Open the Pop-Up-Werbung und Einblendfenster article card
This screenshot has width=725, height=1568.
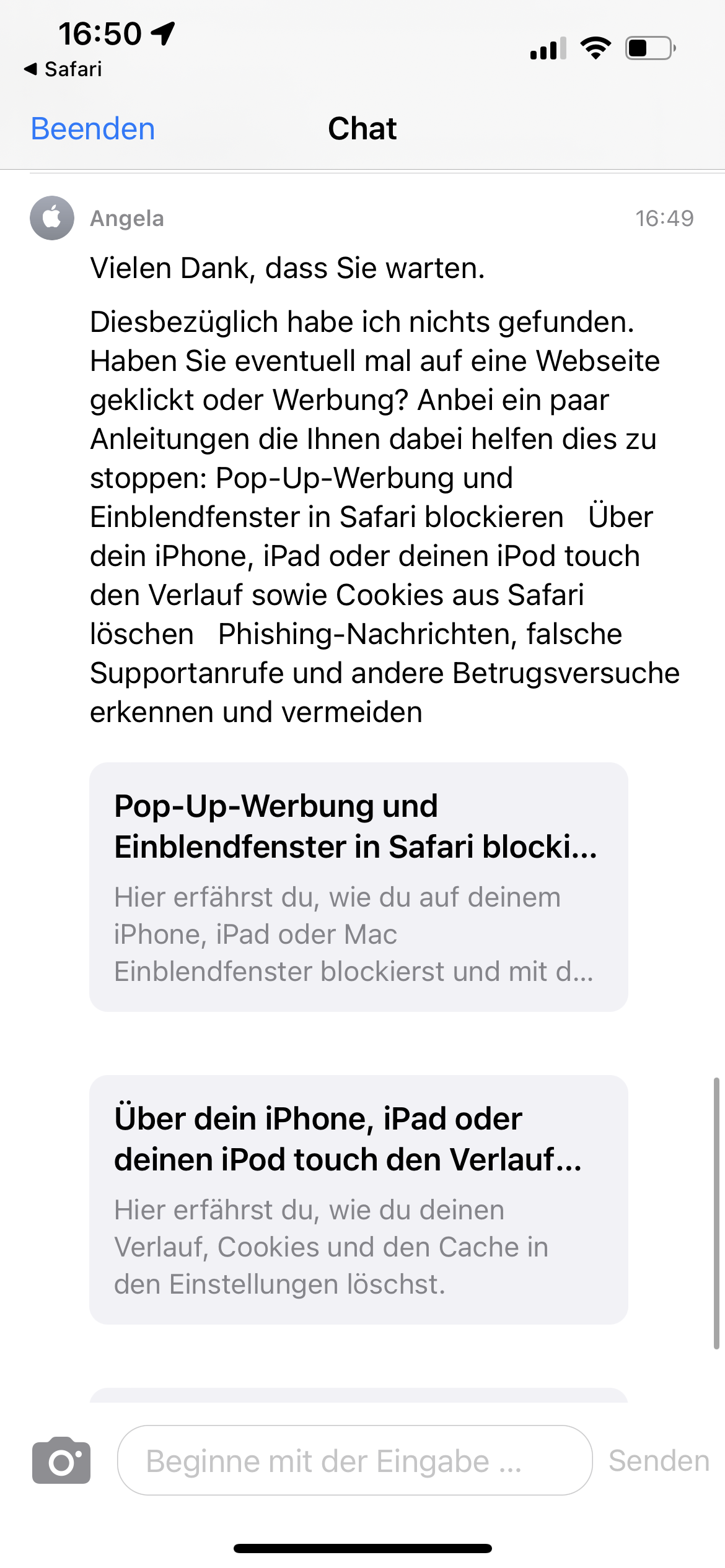click(x=358, y=887)
